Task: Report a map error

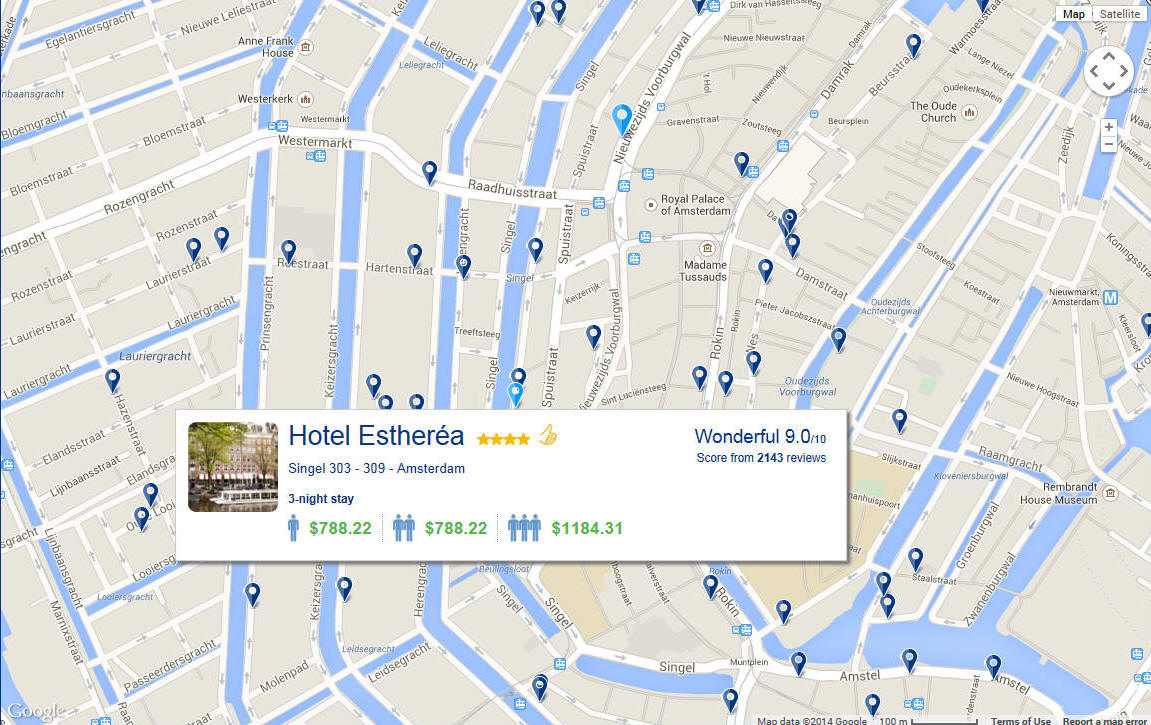Action: 1104,720
